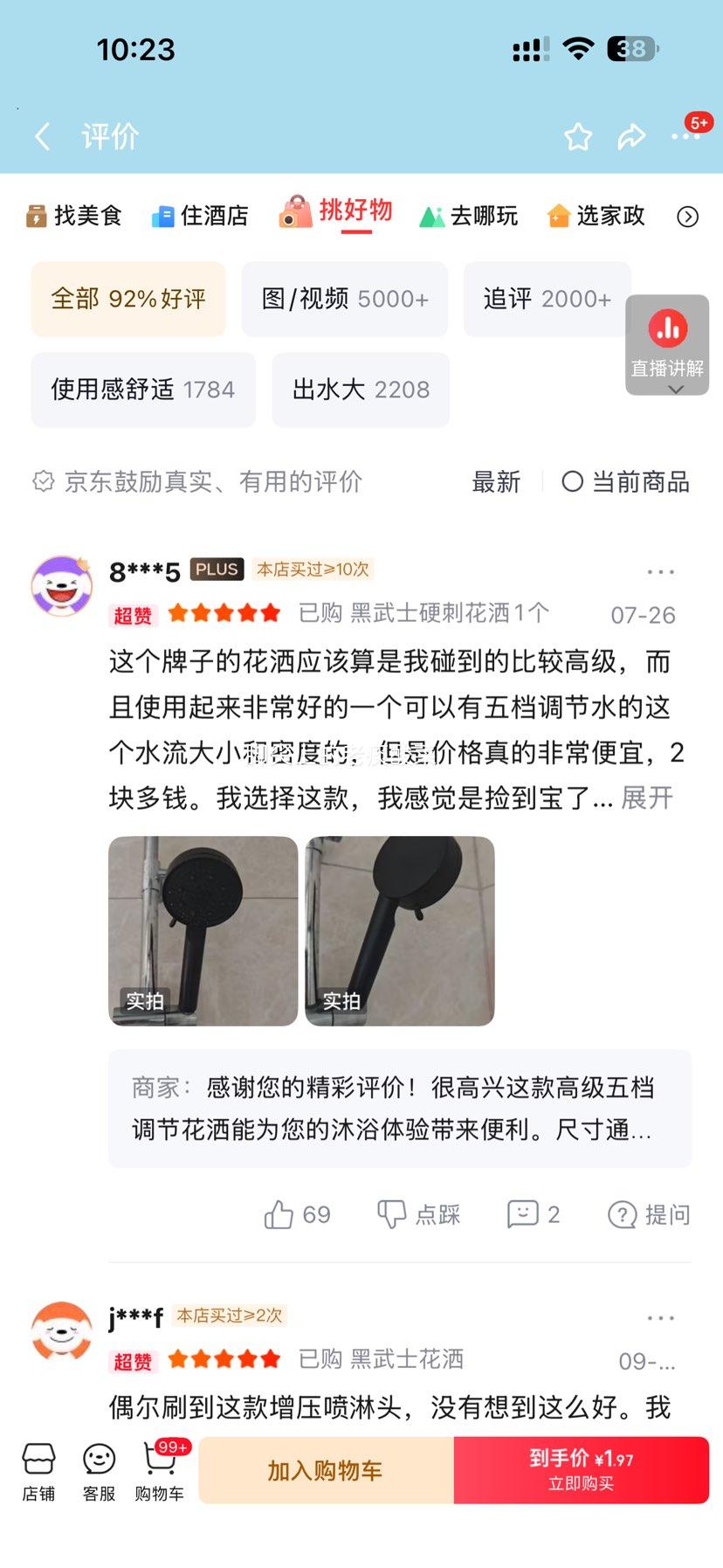Image resolution: width=723 pixels, height=1568 pixels.
Task: Open the 去哪玩 tab
Action: 469,215
